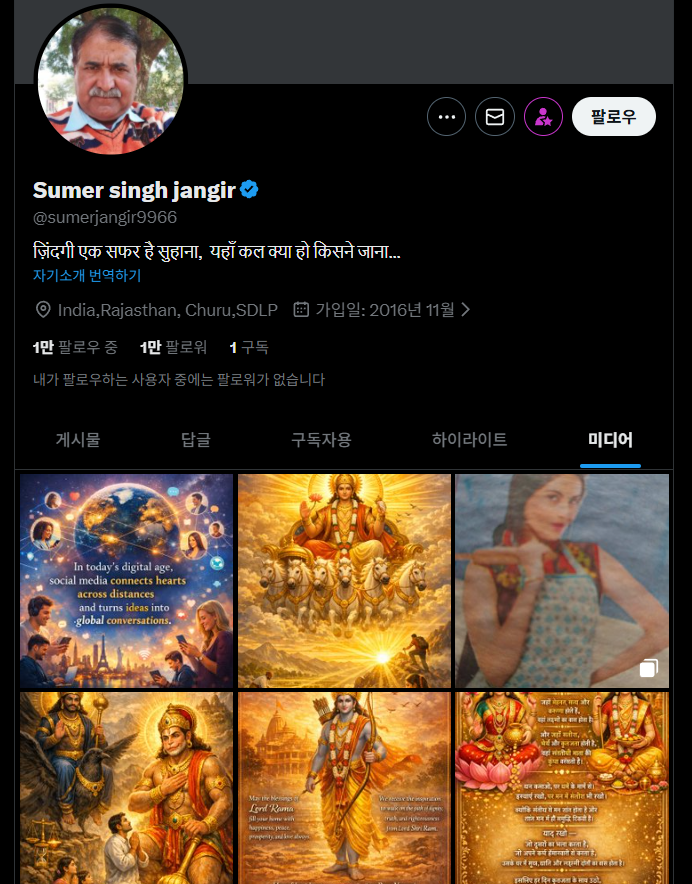Send a direct message to Sumer singh jangir
This screenshot has height=884, width=692.
click(494, 117)
